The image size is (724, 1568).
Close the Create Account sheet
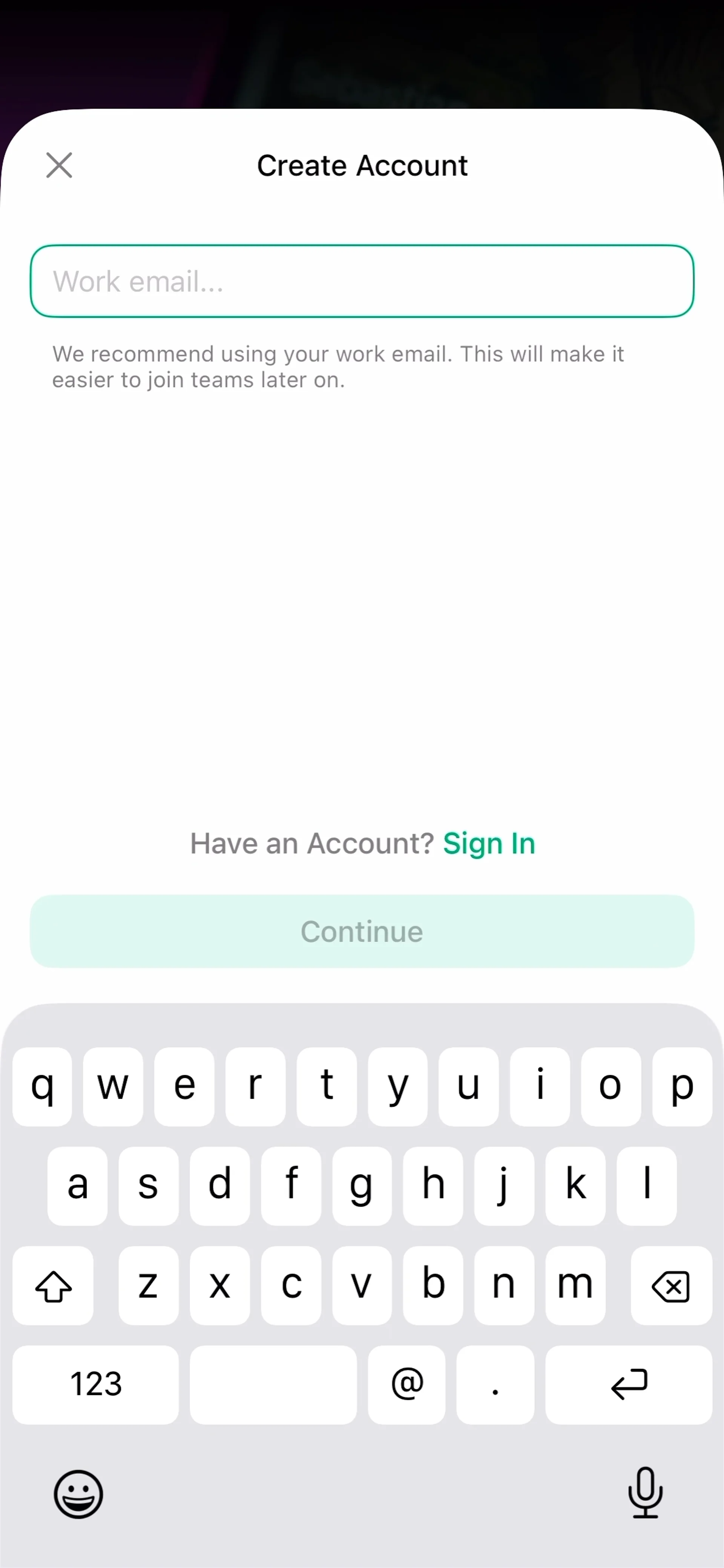[x=59, y=165]
